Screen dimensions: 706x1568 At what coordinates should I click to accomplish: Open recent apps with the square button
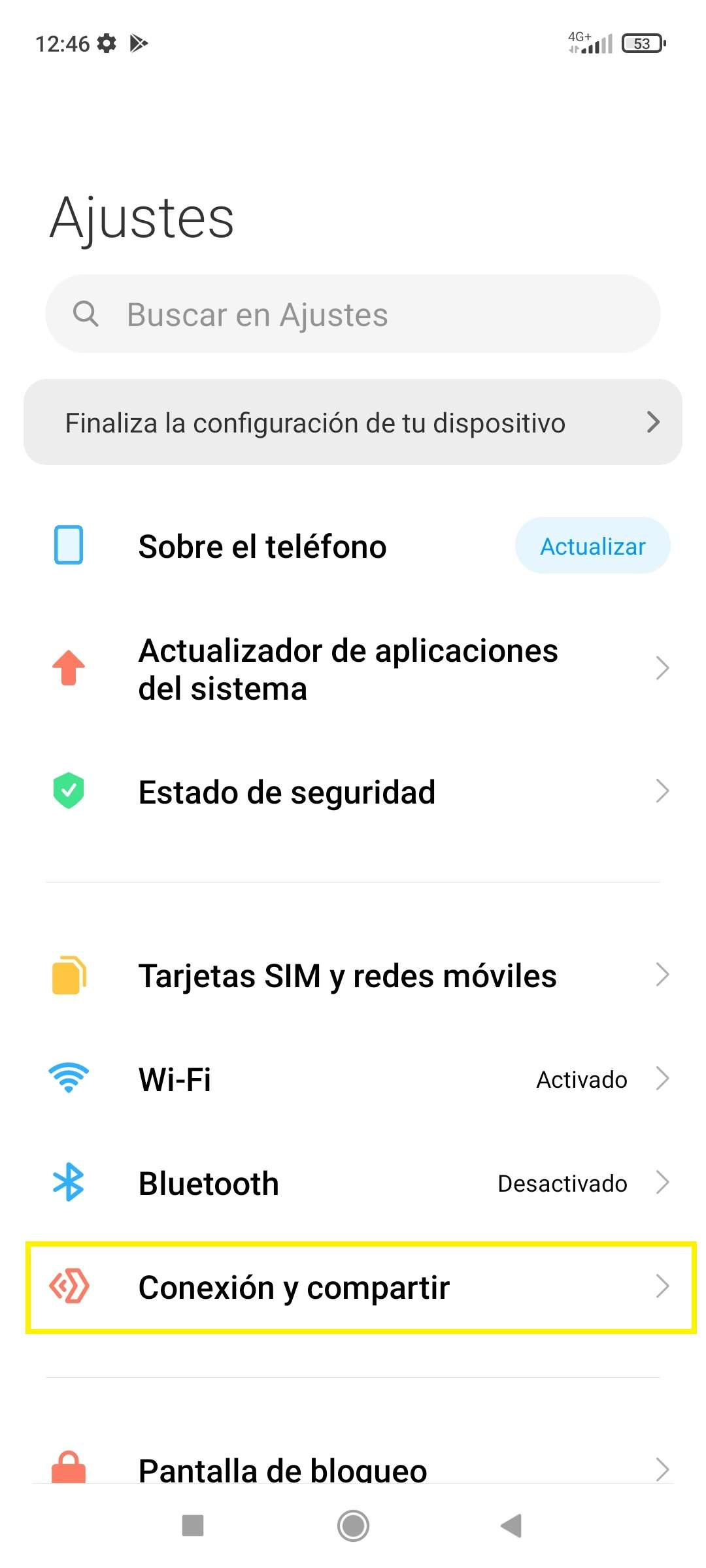pyautogui.click(x=193, y=1526)
